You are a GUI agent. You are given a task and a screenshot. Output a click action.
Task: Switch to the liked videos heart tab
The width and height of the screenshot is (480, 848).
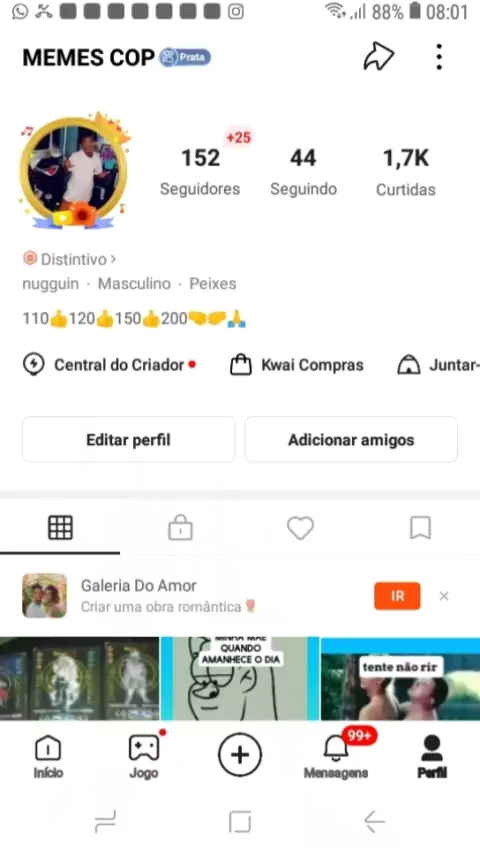pyautogui.click(x=300, y=527)
